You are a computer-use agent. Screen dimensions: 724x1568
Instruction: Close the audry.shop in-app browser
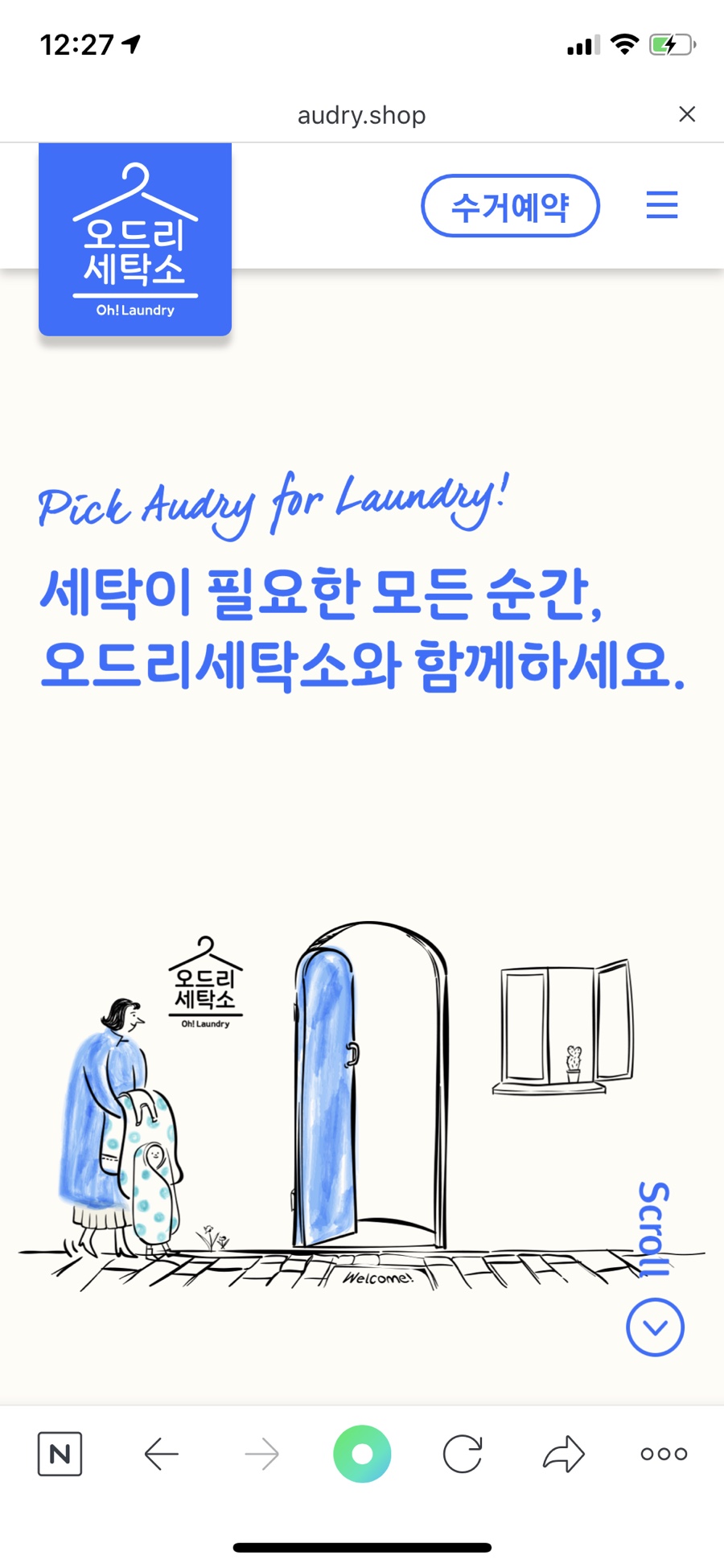(686, 114)
